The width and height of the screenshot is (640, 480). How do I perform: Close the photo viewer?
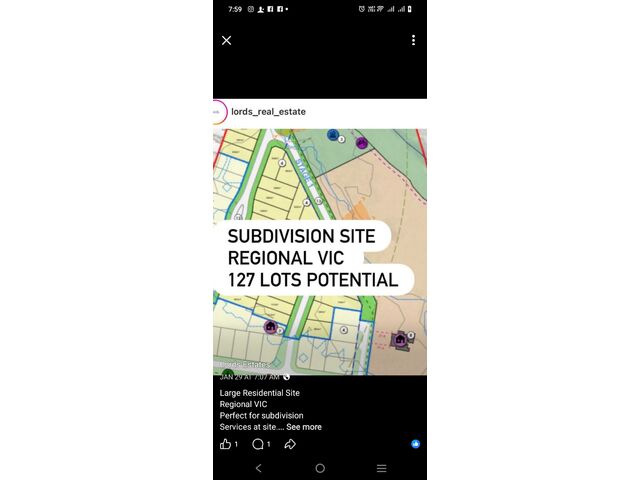point(226,40)
